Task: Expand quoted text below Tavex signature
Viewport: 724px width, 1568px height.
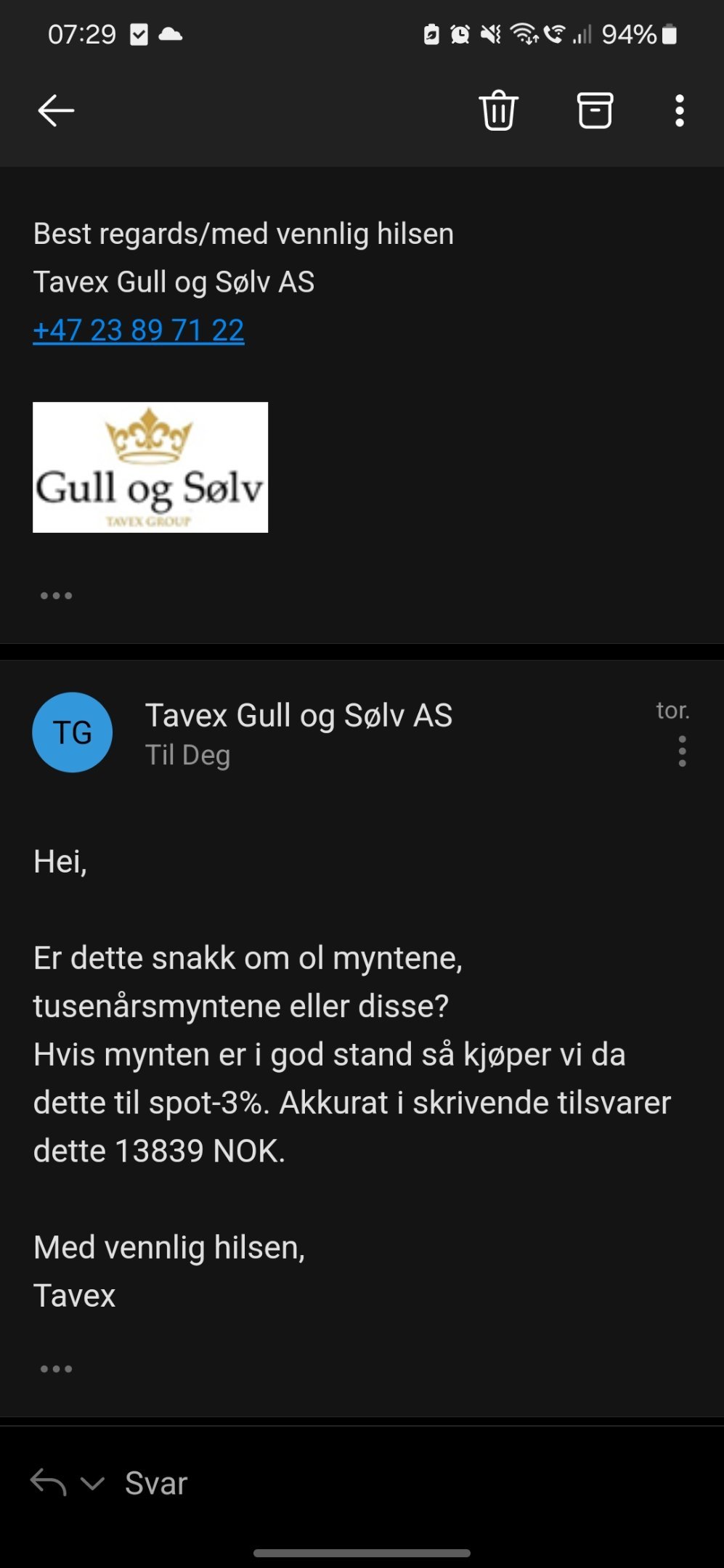Action: (56, 1369)
